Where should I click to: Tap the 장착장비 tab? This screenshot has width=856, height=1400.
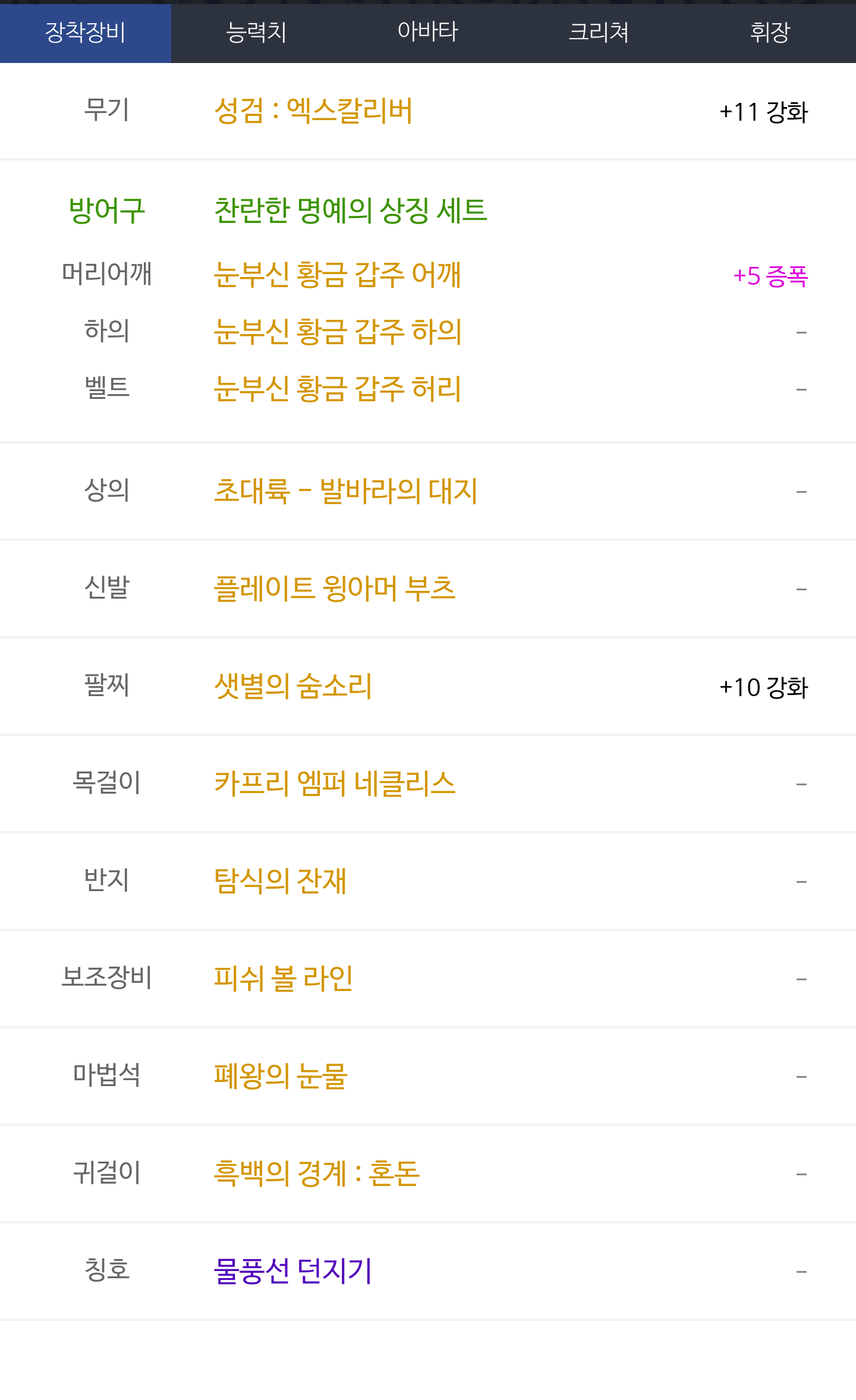point(86,33)
